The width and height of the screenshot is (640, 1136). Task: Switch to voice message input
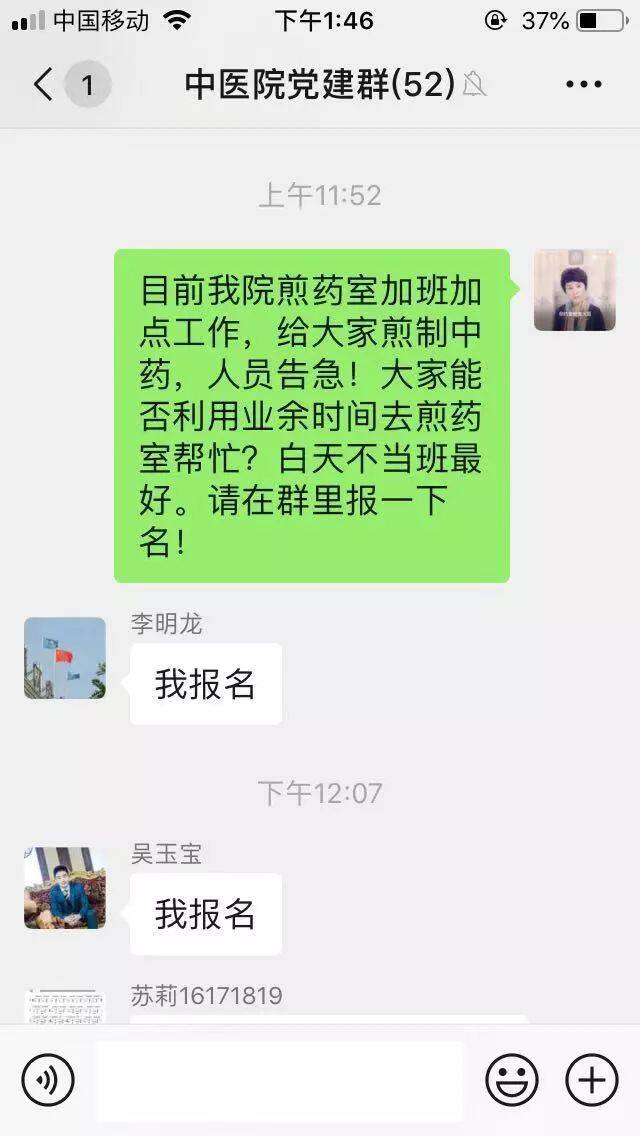click(48, 1080)
